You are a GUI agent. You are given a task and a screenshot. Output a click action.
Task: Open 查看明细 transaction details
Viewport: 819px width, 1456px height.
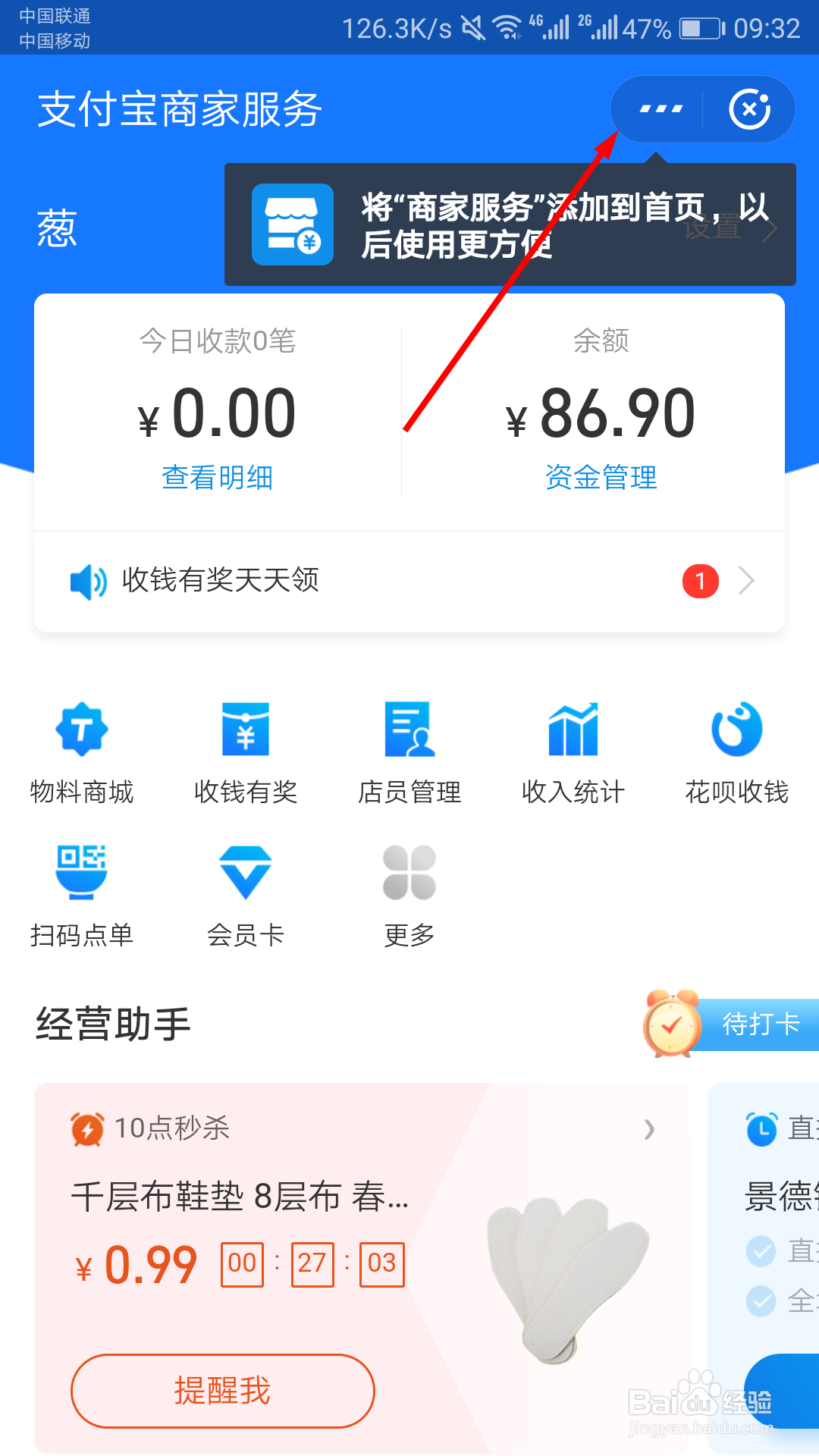tap(218, 476)
